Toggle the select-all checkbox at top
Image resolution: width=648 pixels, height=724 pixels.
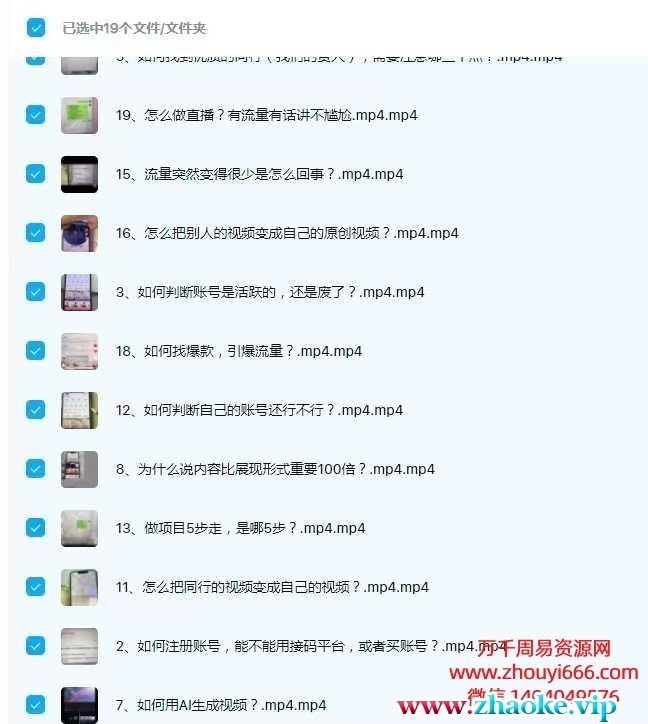click(x=36, y=28)
